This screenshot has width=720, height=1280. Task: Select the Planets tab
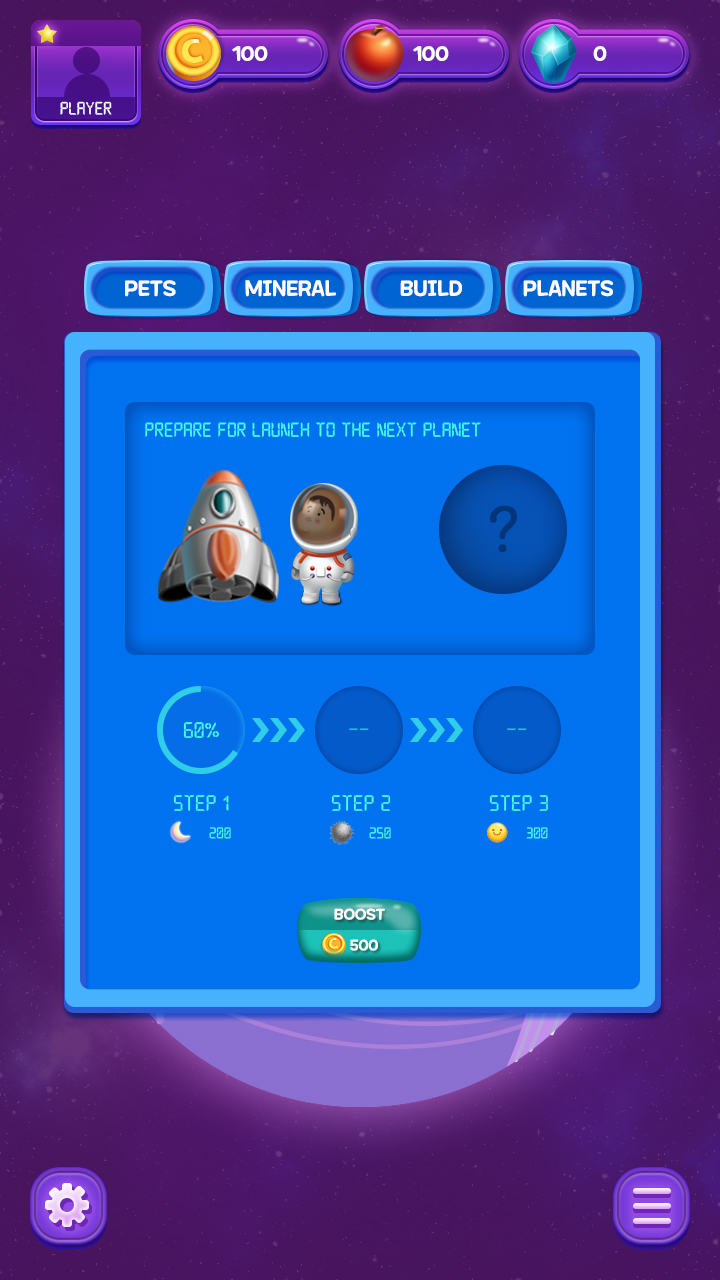click(x=571, y=288)
